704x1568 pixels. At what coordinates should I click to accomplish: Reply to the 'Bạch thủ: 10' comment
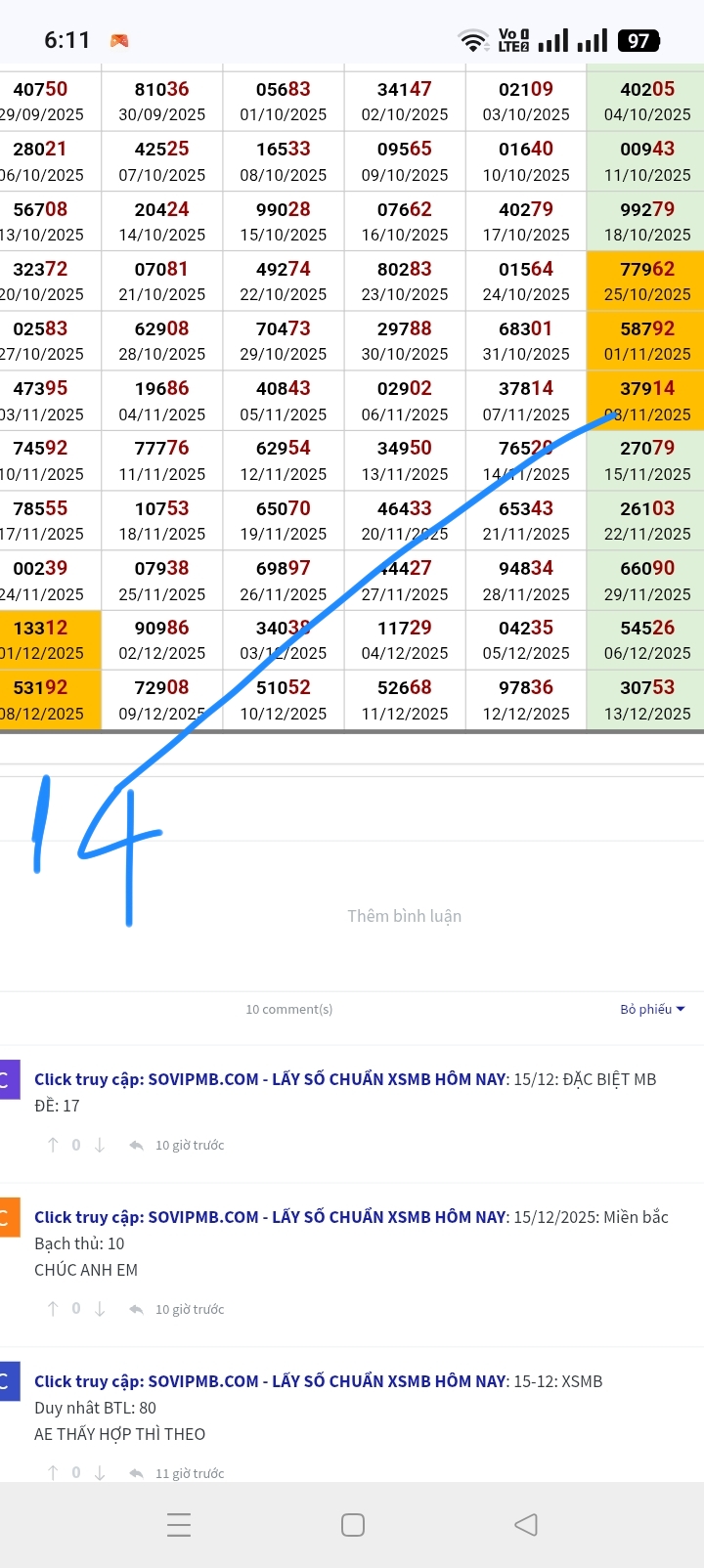pyautogui.click(x=137, y=1309)
